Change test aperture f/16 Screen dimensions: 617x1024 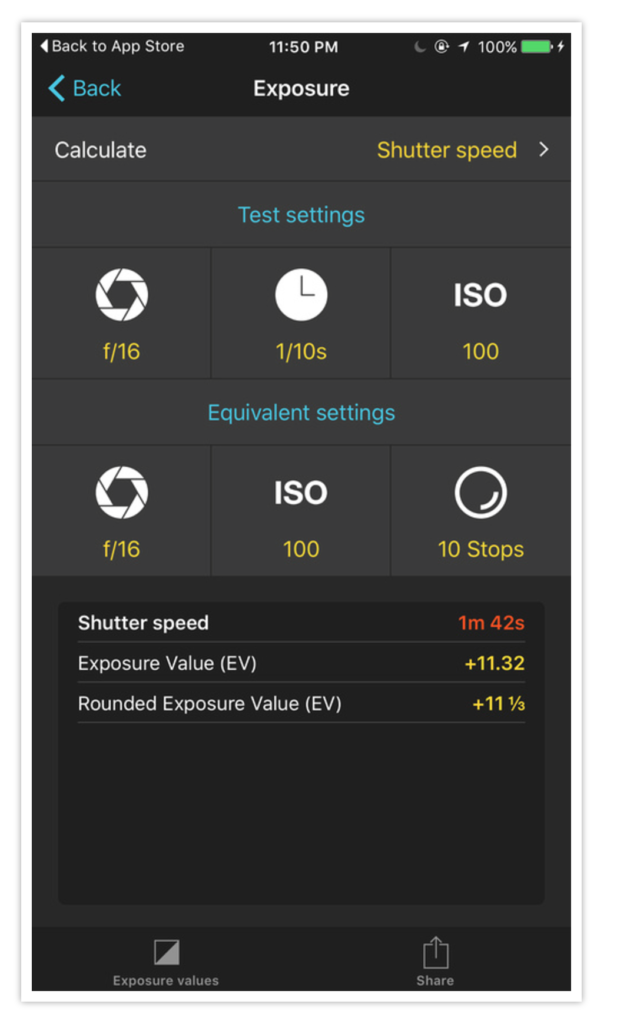pyautogui.click(x=121, y=314)
